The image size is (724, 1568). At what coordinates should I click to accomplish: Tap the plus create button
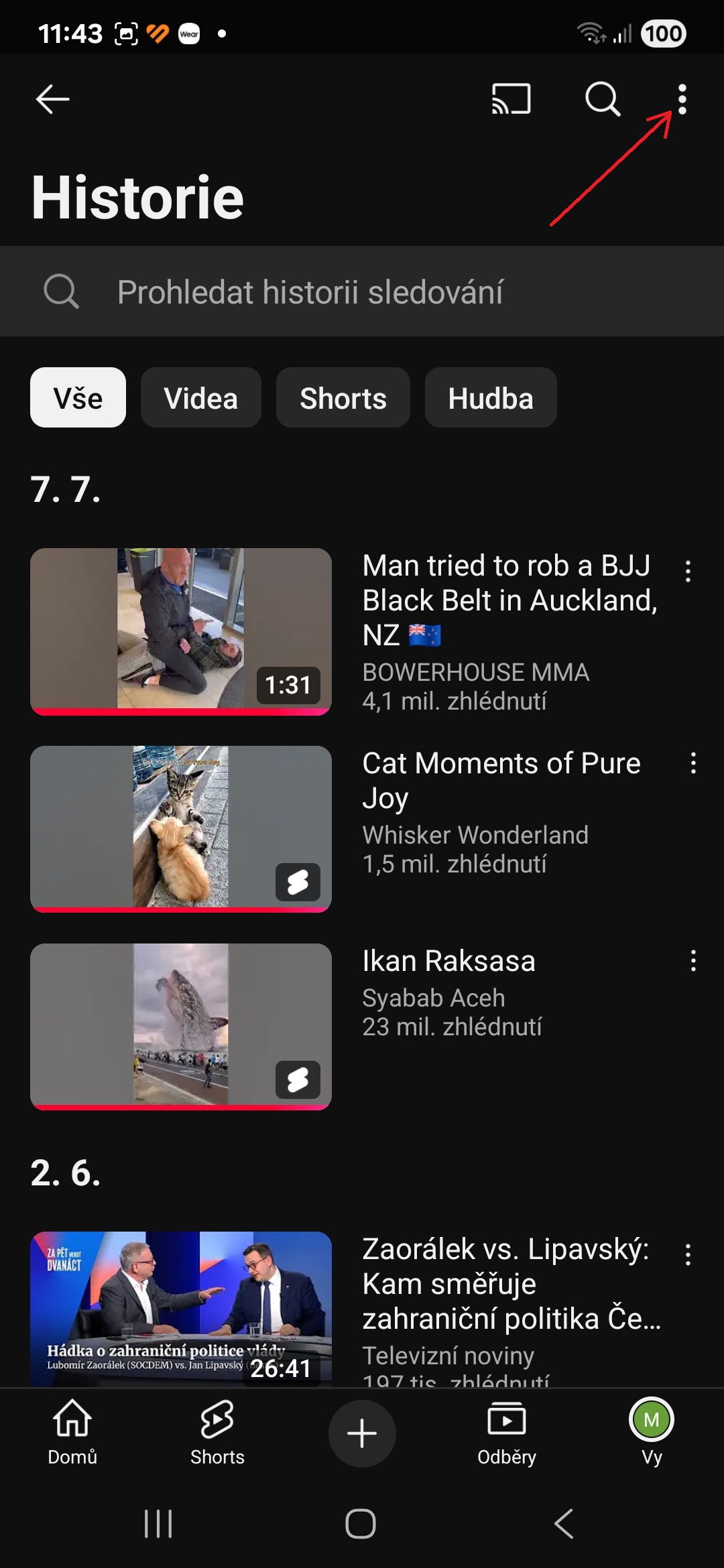tap(362, 1433)
